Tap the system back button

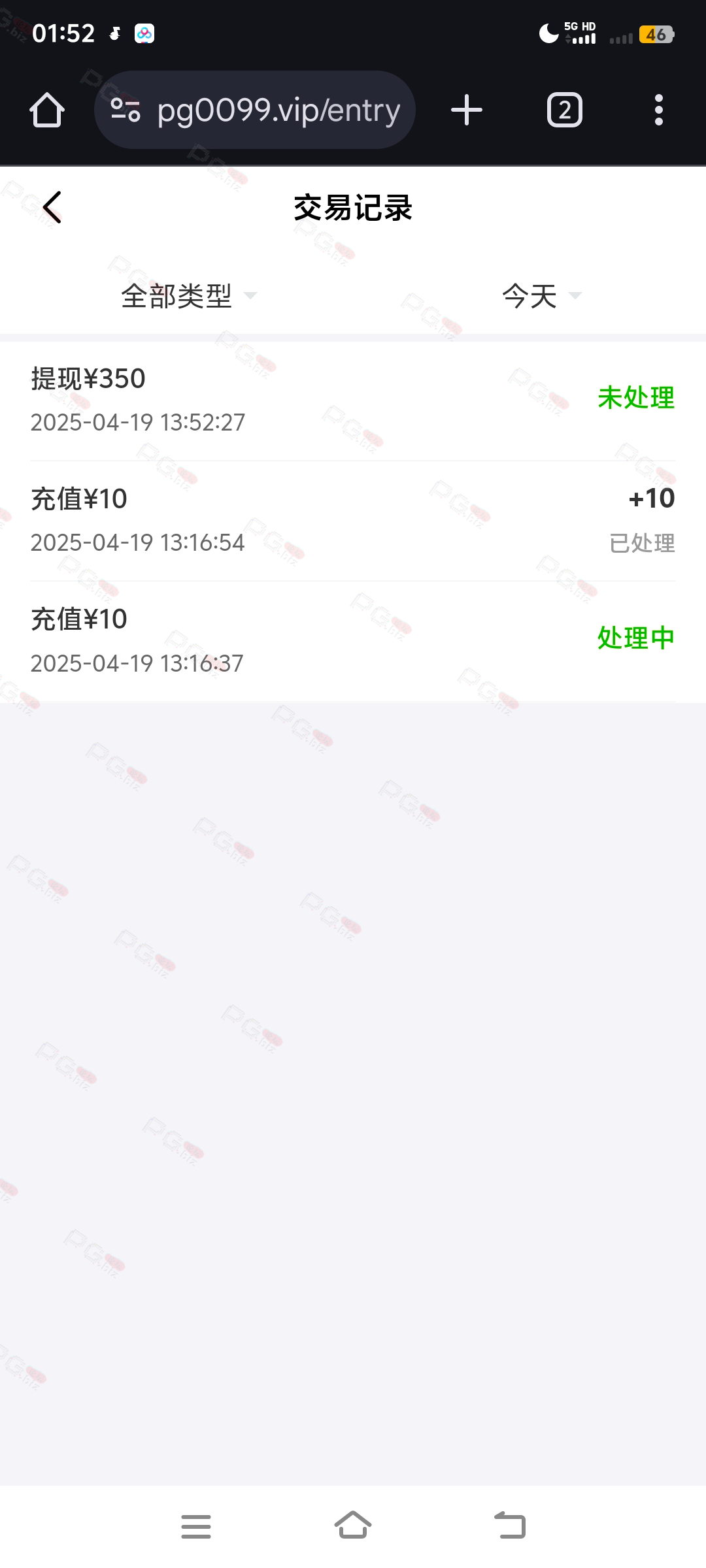coord(510,1526)
